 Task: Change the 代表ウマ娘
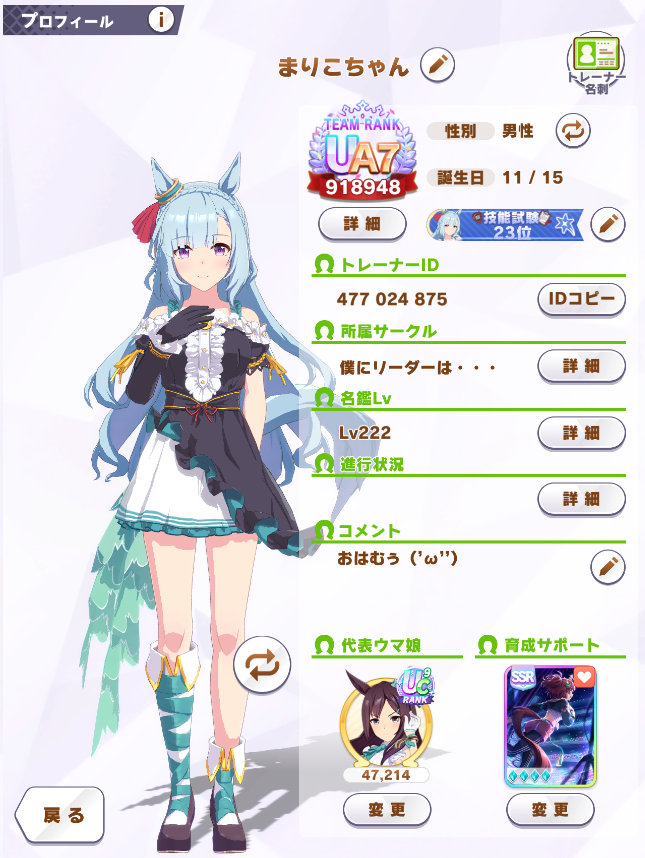coord(387,809)
